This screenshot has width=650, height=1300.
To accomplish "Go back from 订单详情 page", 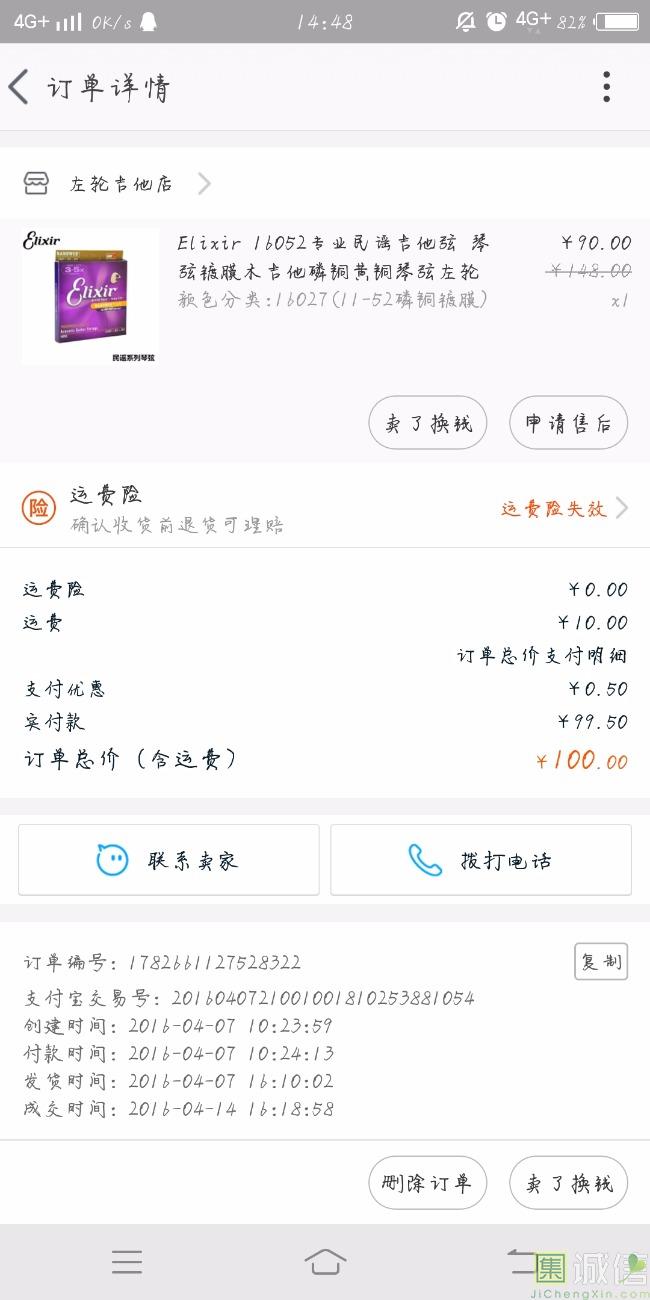I will tap(20, 87).
